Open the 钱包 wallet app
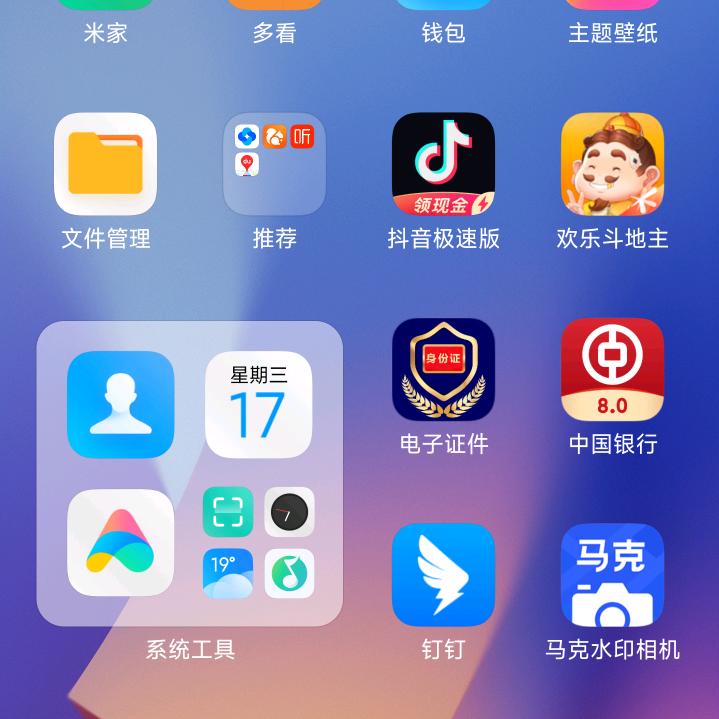Viewport: 719px width, 719px height. point(443,22)
